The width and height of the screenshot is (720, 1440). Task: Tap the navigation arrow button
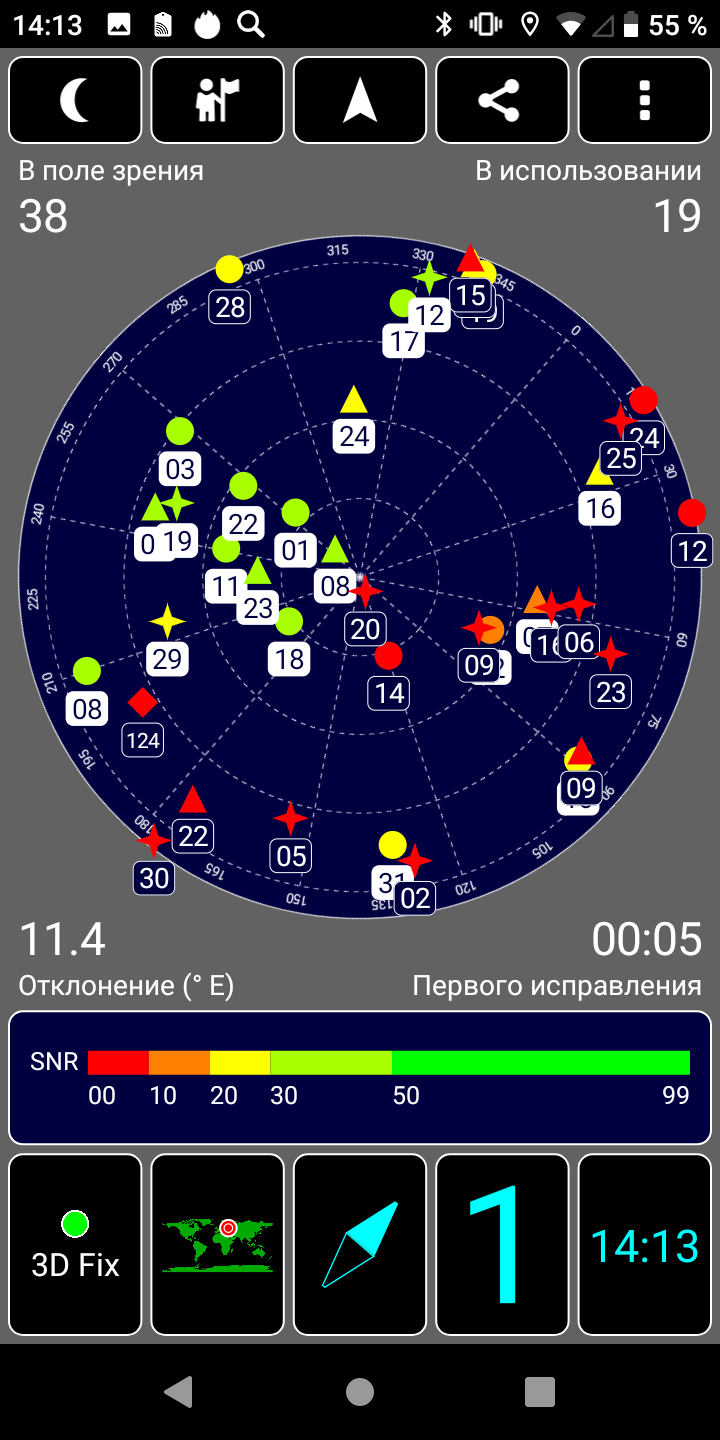click(360, 101)
